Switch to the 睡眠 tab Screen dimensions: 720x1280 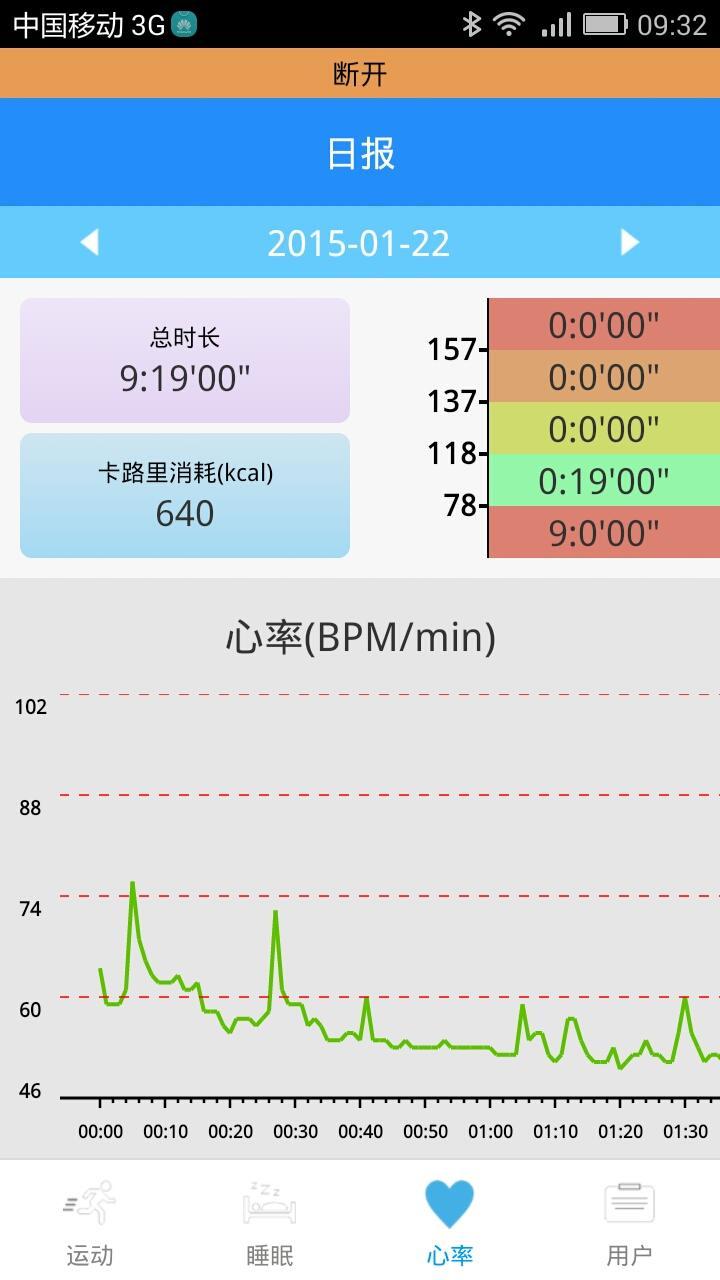coord(270,1222)
